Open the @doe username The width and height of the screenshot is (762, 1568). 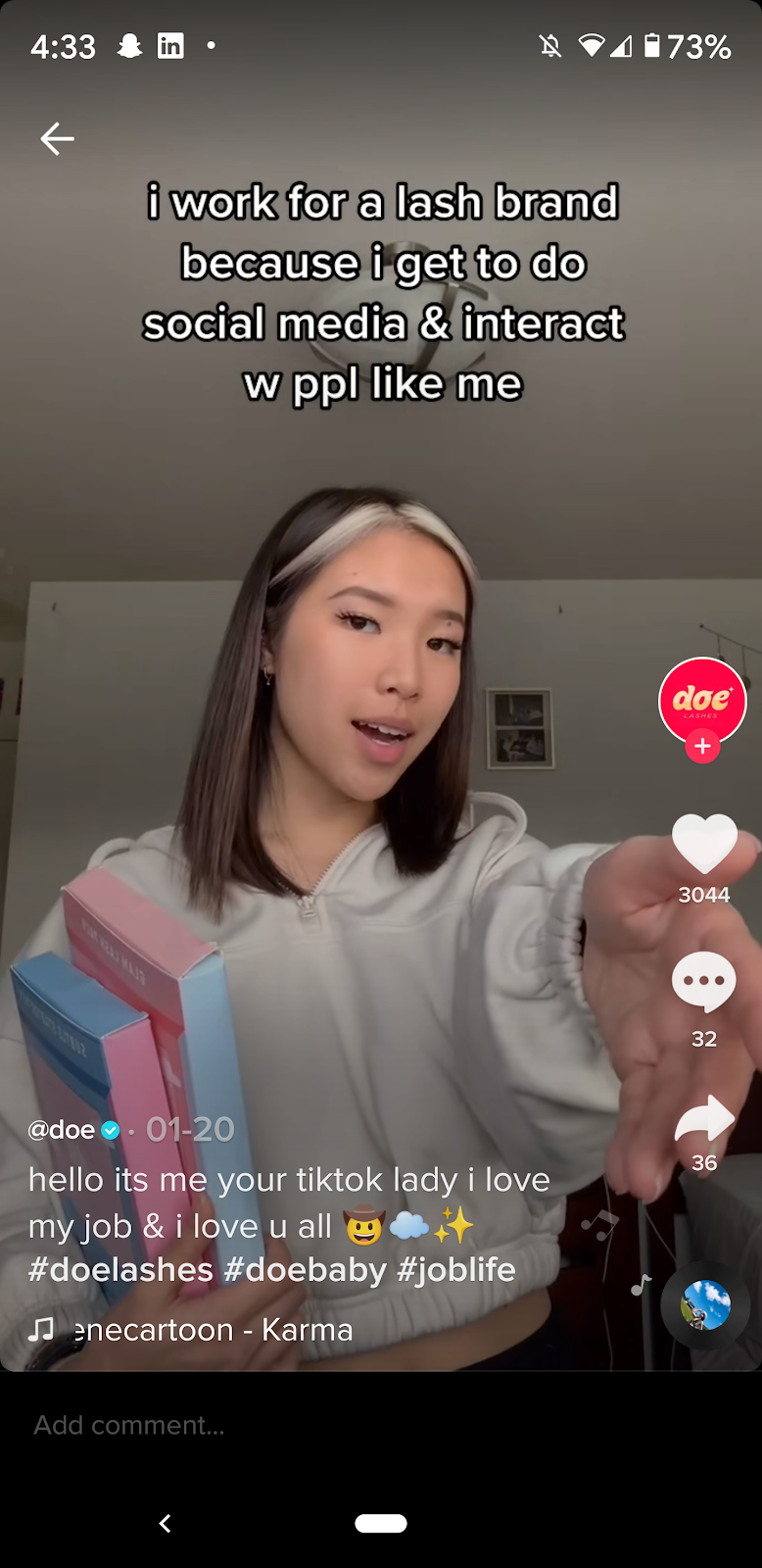point(62,1130)
